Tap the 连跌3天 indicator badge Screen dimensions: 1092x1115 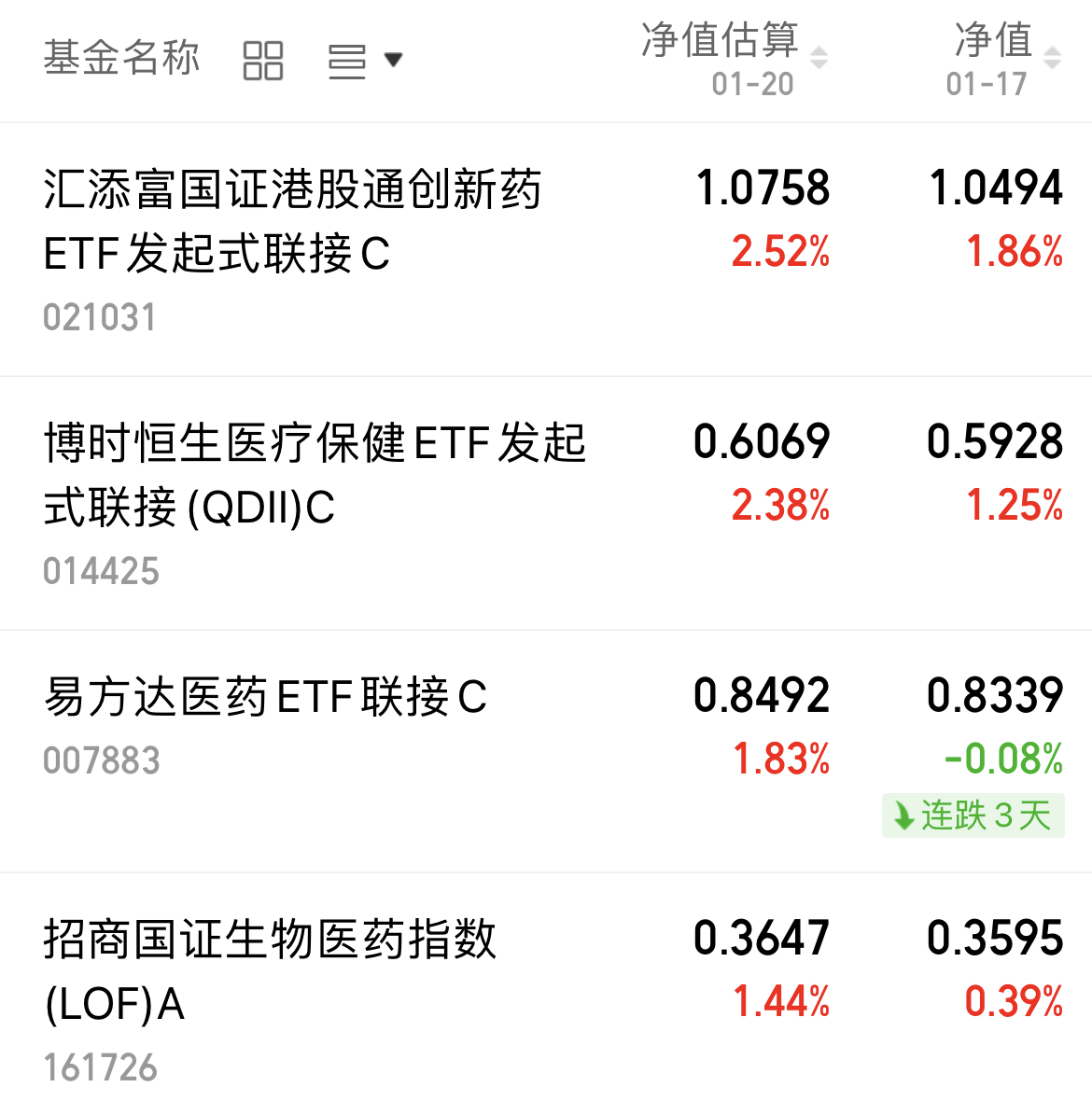coord(973,816)
